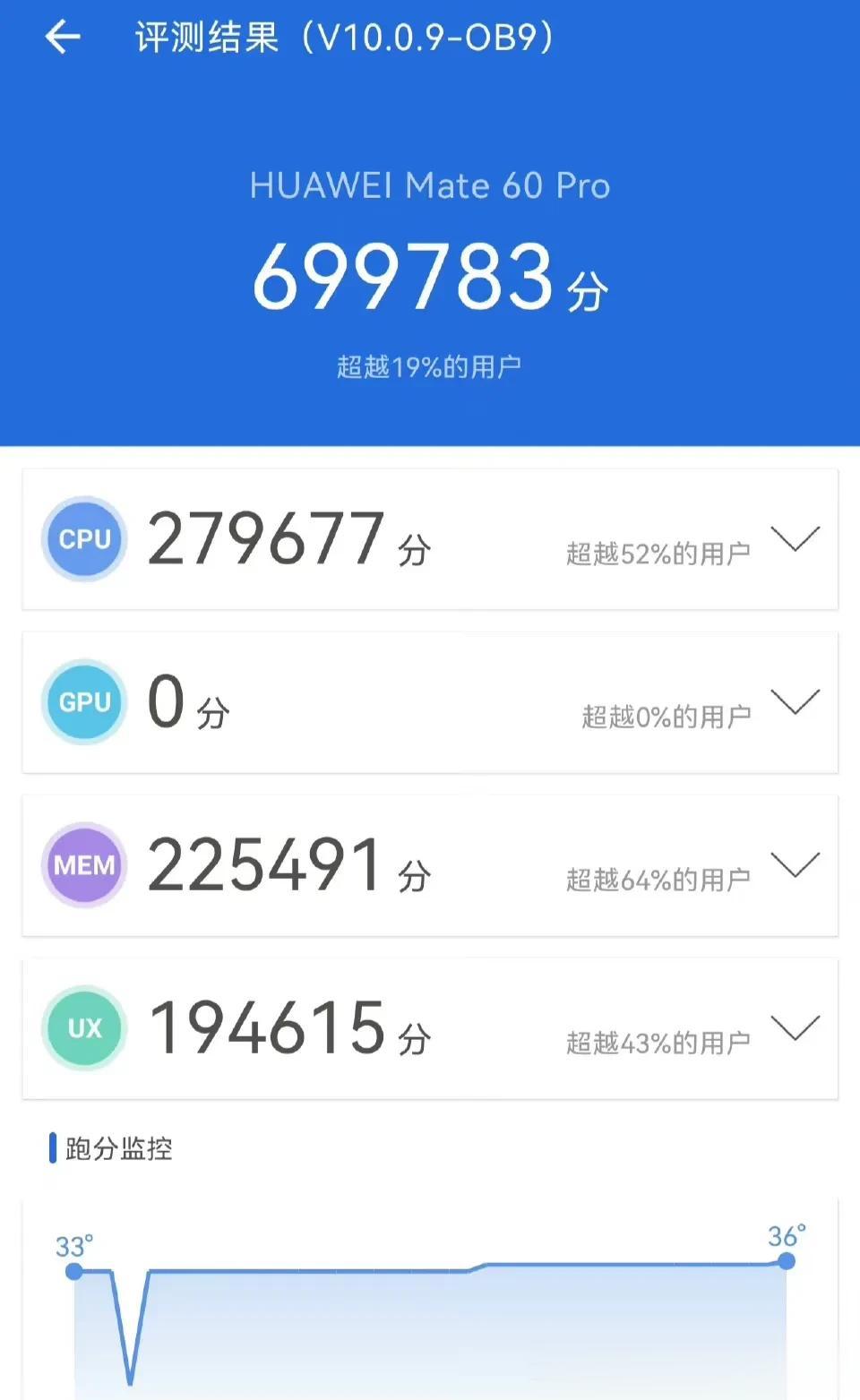Image resolution: width=860 pixels, height=1400 pixels.
Task: Select the CPU score icon
Action: click(83, 538)
